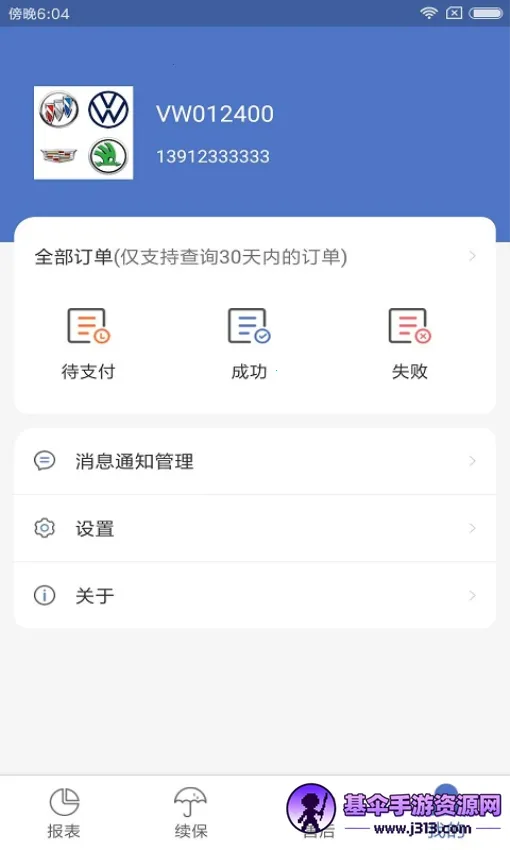Open all orders from the last 30 days
The image size is (510, 850).
coord(255,256)
